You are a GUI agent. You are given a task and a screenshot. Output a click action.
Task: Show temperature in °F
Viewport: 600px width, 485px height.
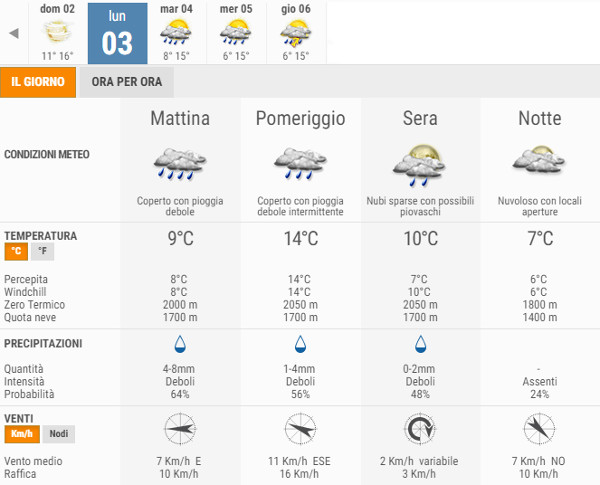[41, 252]
